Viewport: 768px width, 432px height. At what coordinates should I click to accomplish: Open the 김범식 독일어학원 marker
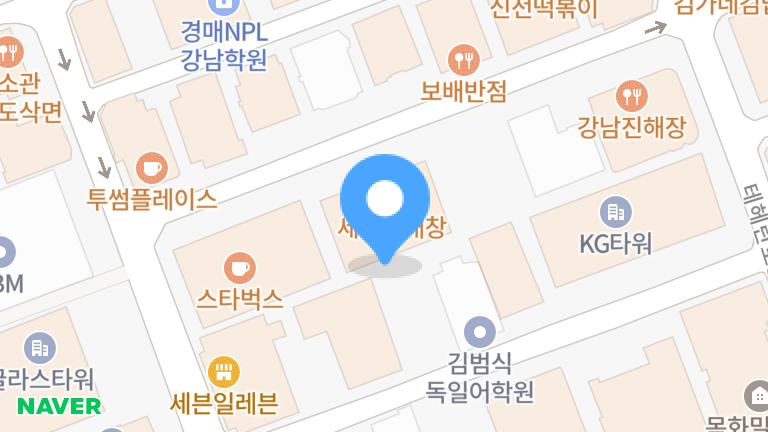click(x=481, y=330)
